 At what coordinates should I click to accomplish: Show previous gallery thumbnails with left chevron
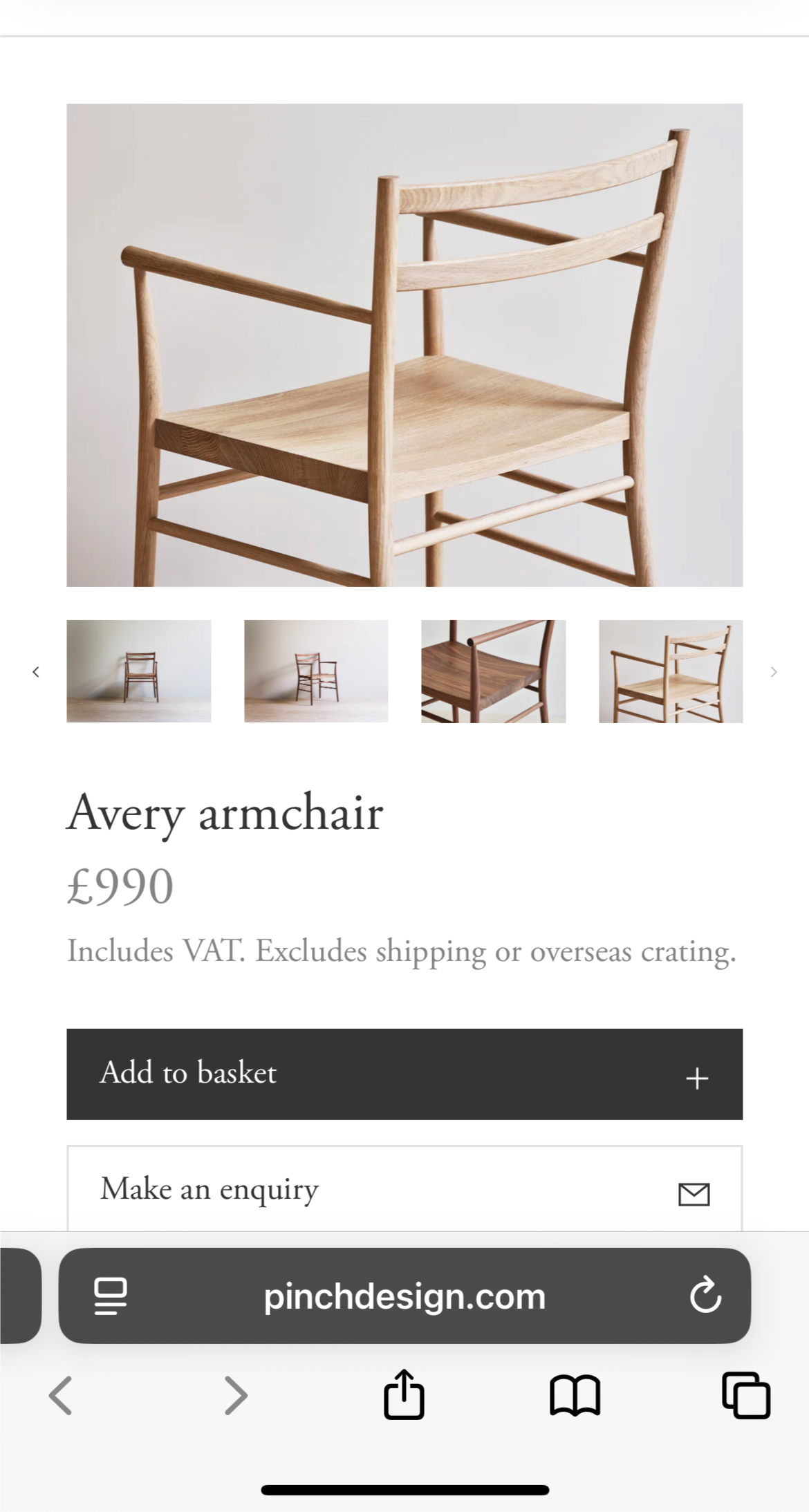coord(36,671)
